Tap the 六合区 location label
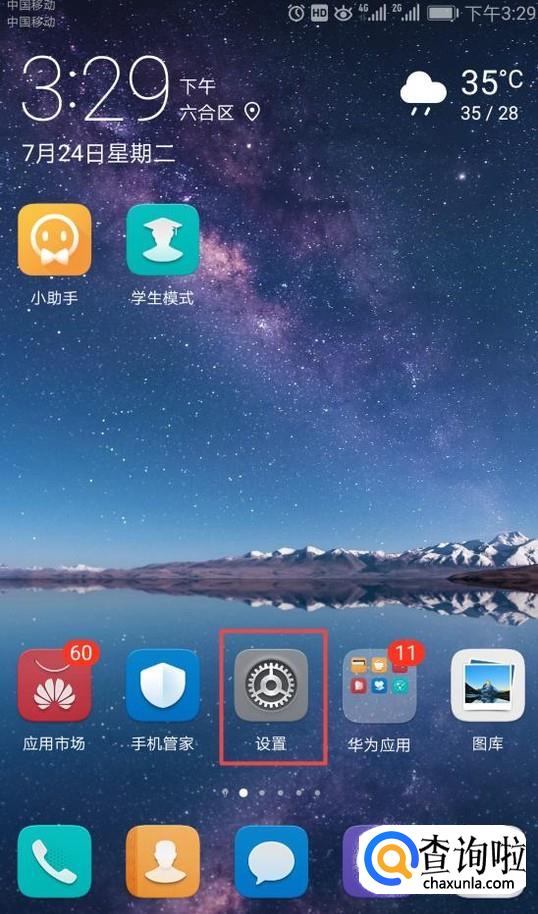 [x=206, y=112]
